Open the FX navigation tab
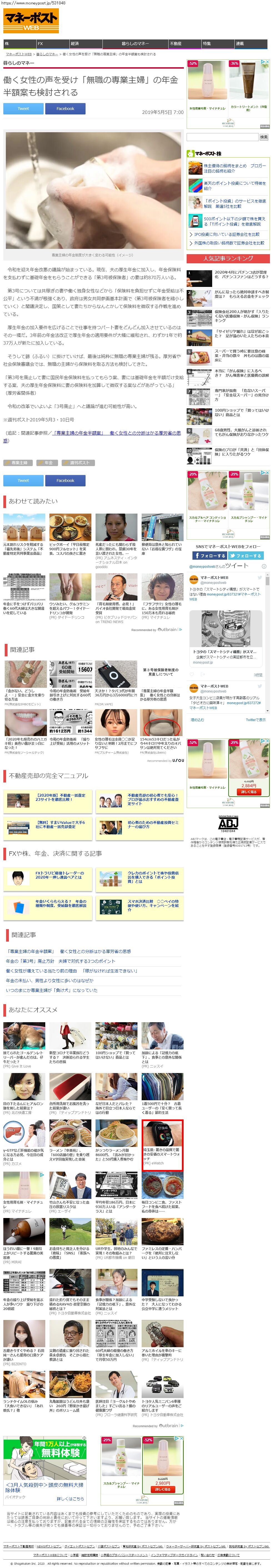 (x=40, y=44)
